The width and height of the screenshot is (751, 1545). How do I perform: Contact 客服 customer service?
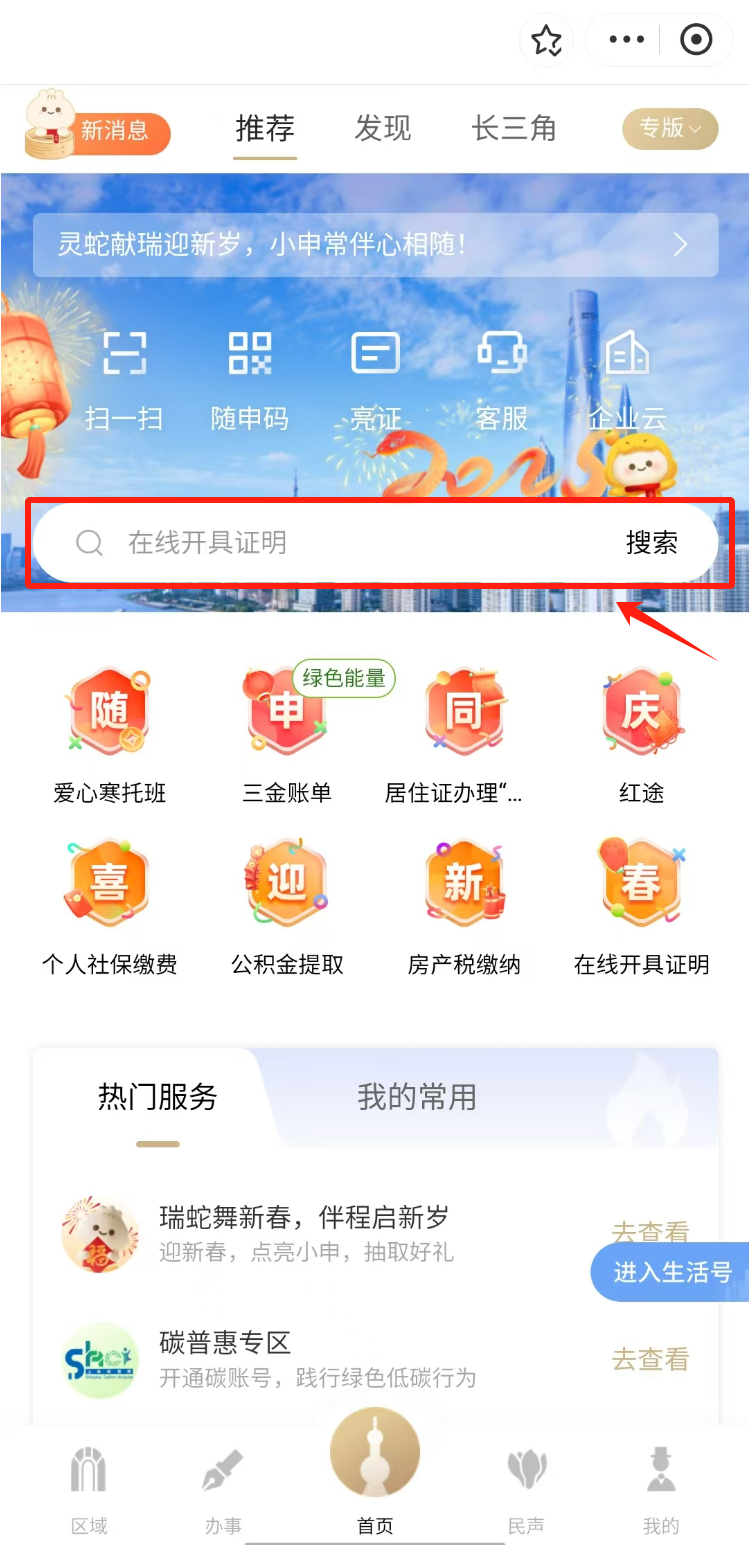pos(502,380)
